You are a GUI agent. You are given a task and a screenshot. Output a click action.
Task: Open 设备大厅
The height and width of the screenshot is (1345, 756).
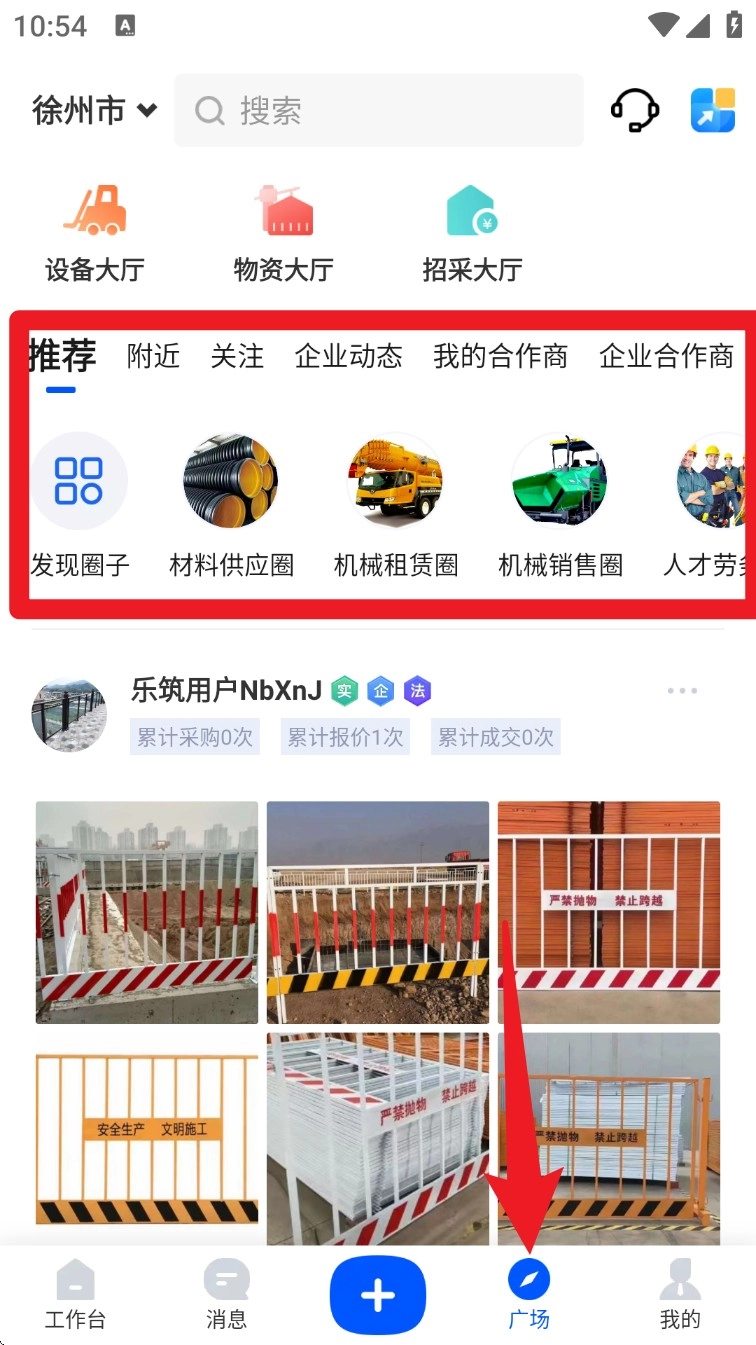[x=95, y=233]
